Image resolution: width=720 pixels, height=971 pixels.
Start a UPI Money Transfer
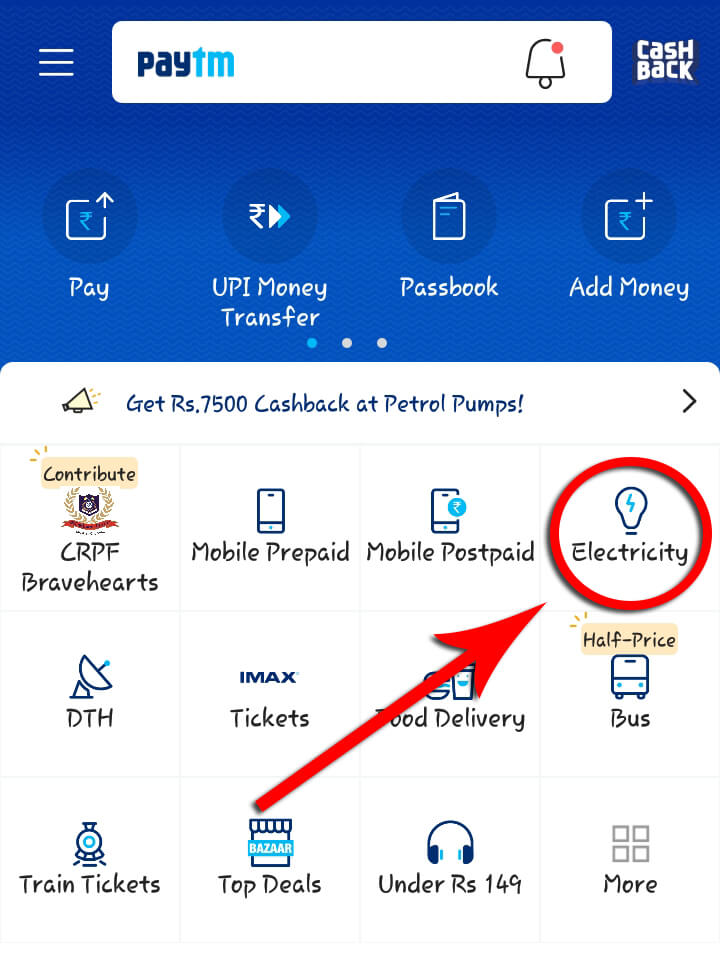click(x=270, y=250)
